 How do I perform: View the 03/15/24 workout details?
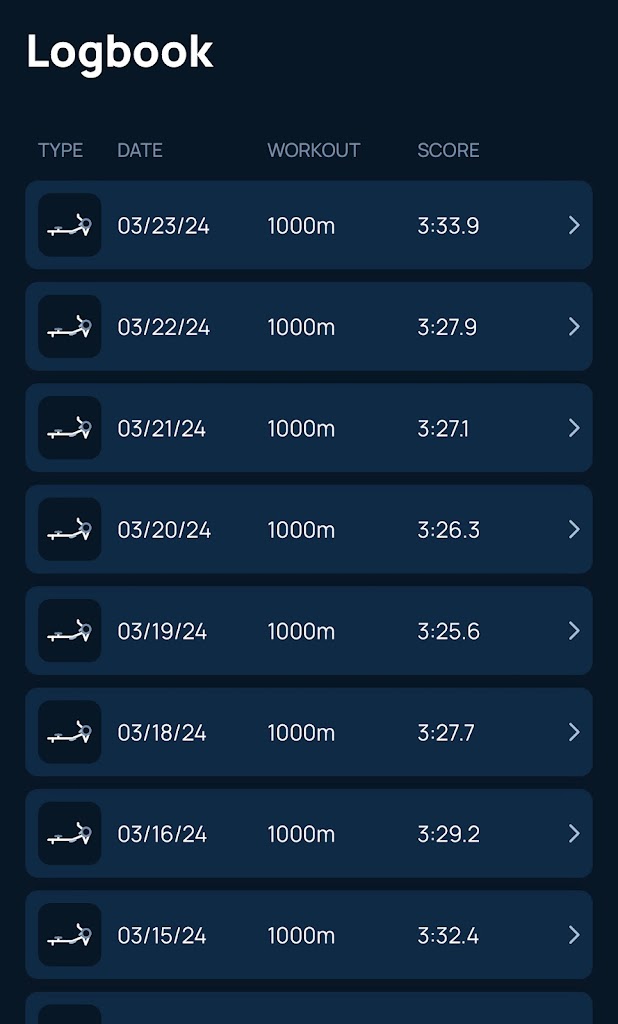coord(308,935)
